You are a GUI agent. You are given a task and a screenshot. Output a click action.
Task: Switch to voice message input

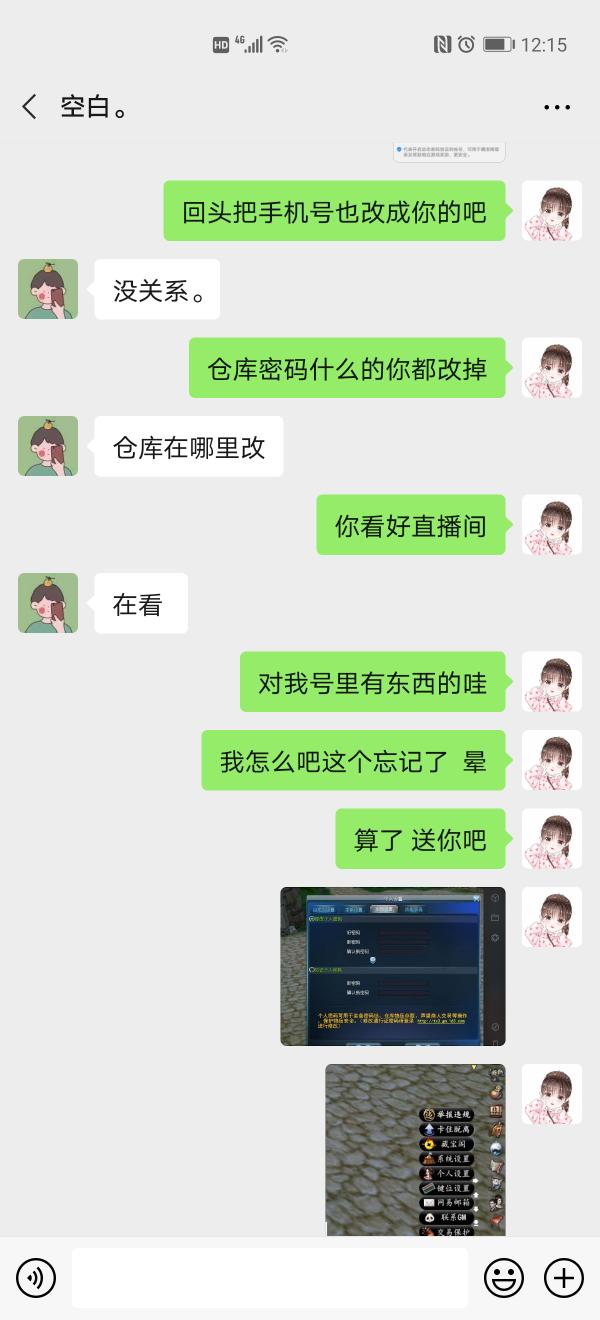point(36,1277)
